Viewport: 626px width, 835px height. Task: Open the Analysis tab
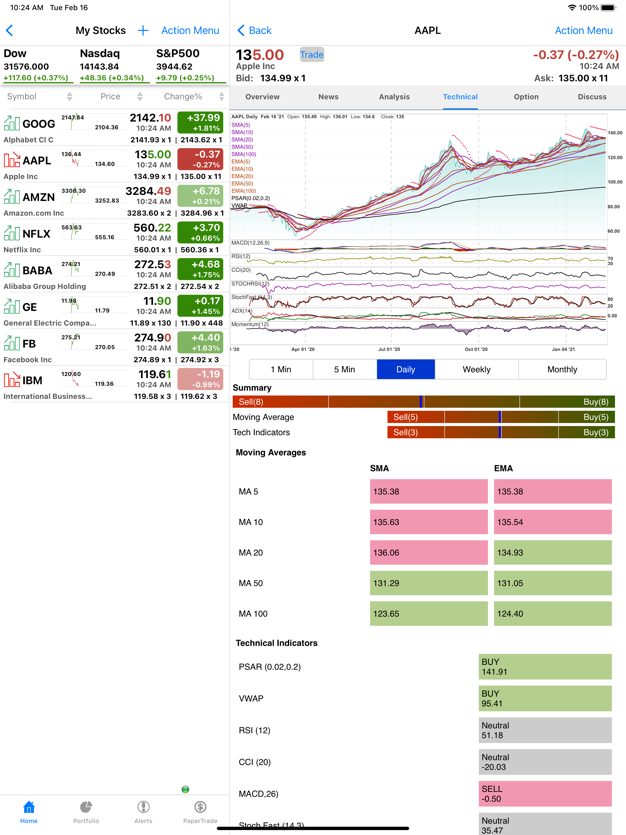click(x=394, y=97)
